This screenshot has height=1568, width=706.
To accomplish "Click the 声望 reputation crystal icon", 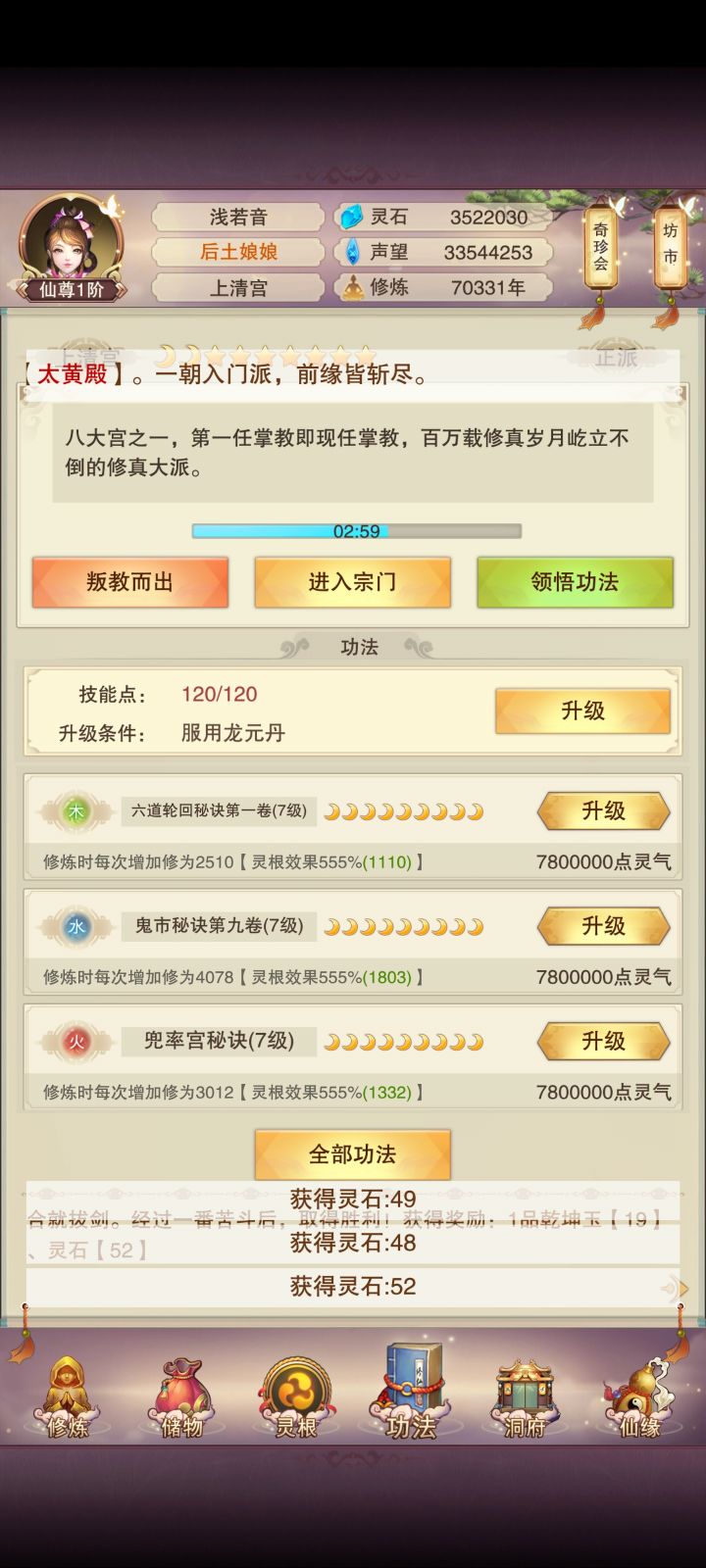I will pyautogui.click(x=350, y=252).
